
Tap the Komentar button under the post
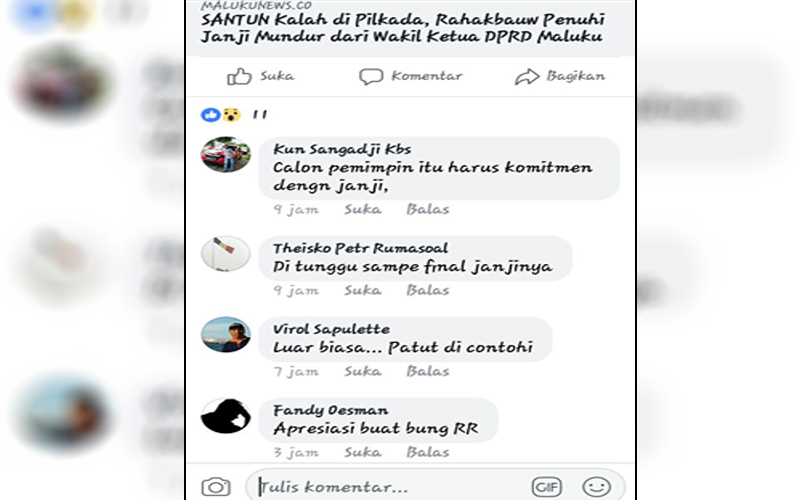[x=411, y=76]
